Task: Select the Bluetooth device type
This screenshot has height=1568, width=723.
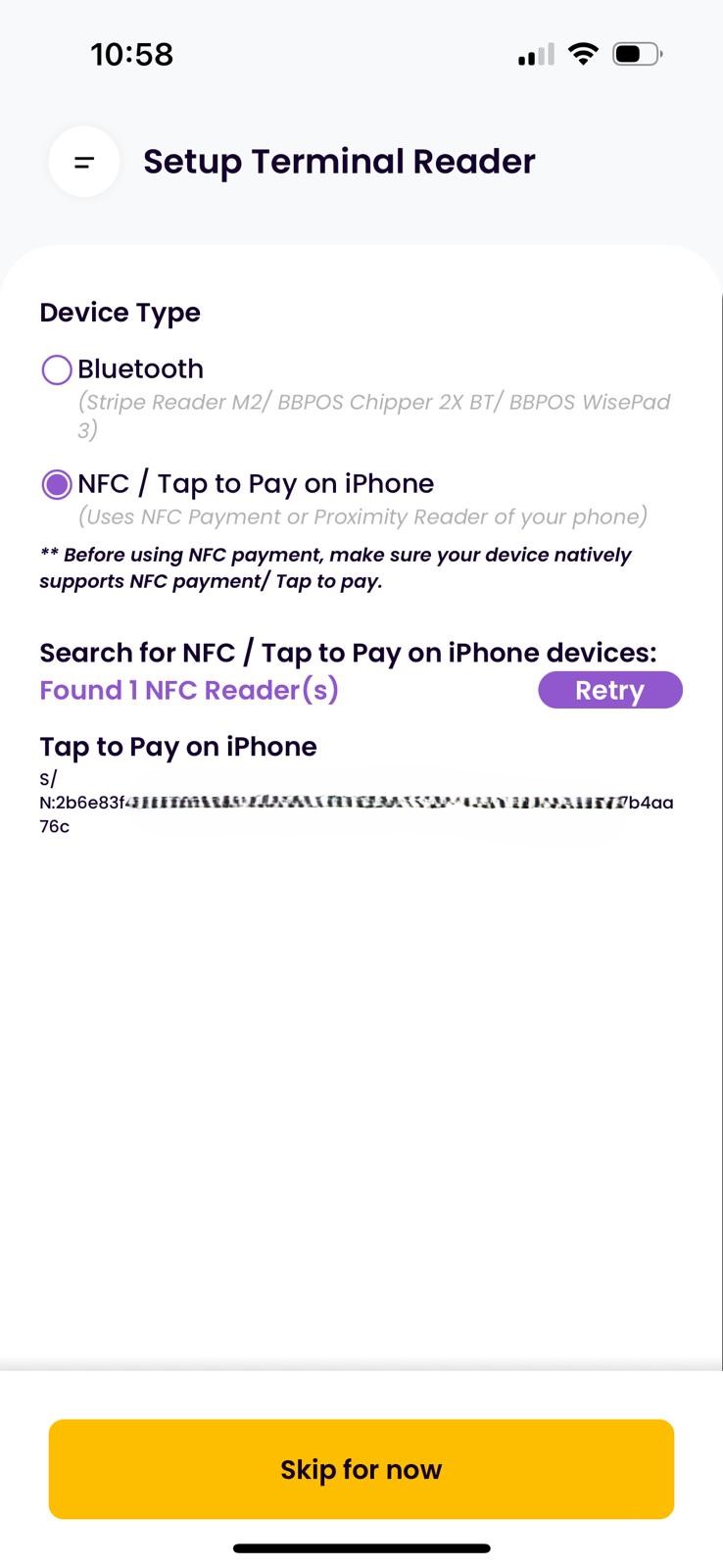Action: 57,369
